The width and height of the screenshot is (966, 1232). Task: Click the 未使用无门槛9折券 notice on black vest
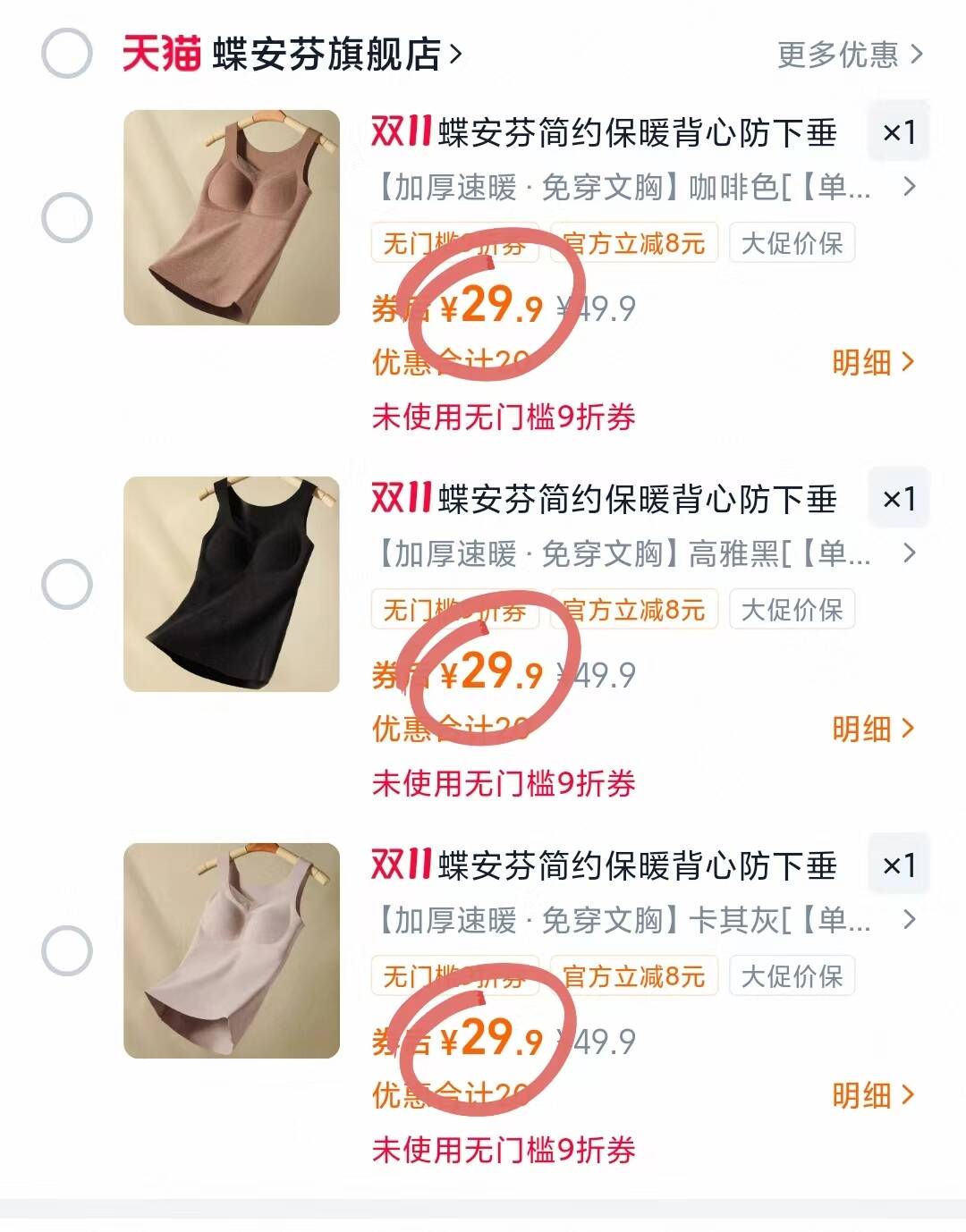(504, 784)
